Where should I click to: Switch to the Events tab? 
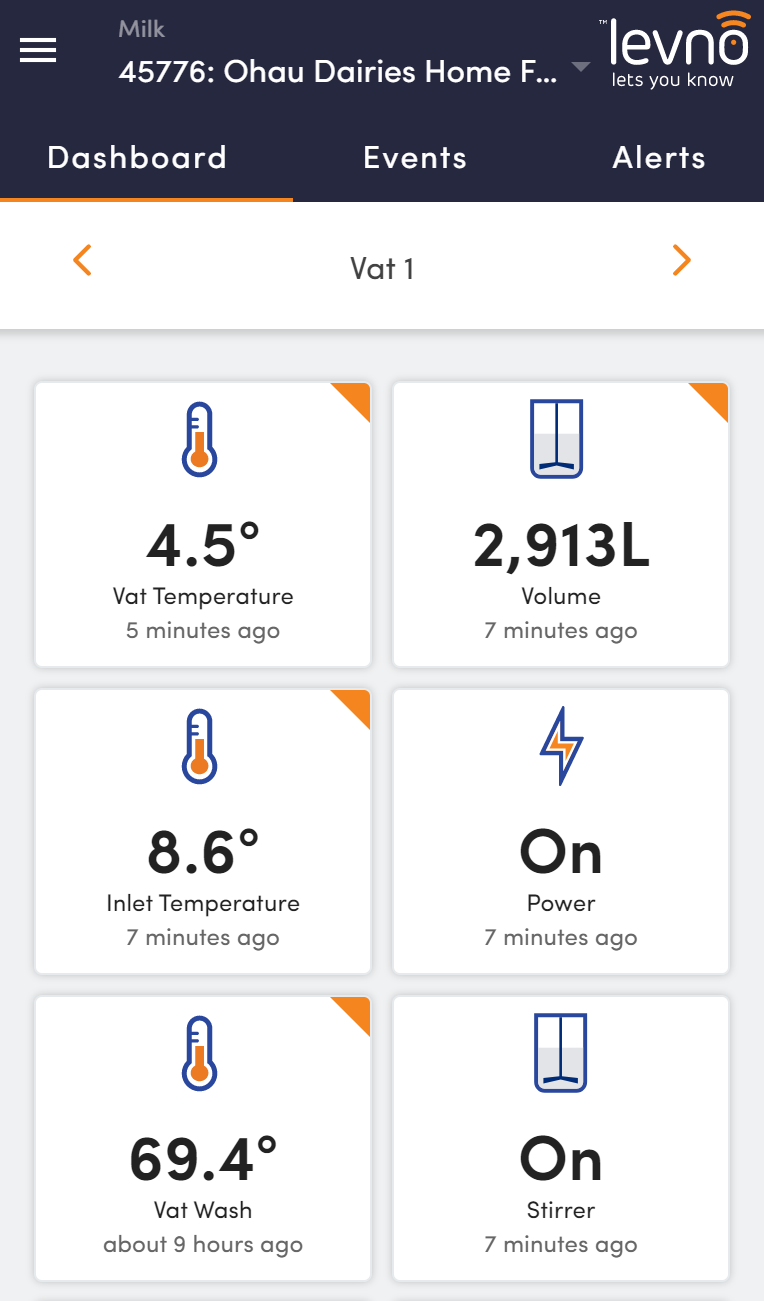click(x=415, y=158)
